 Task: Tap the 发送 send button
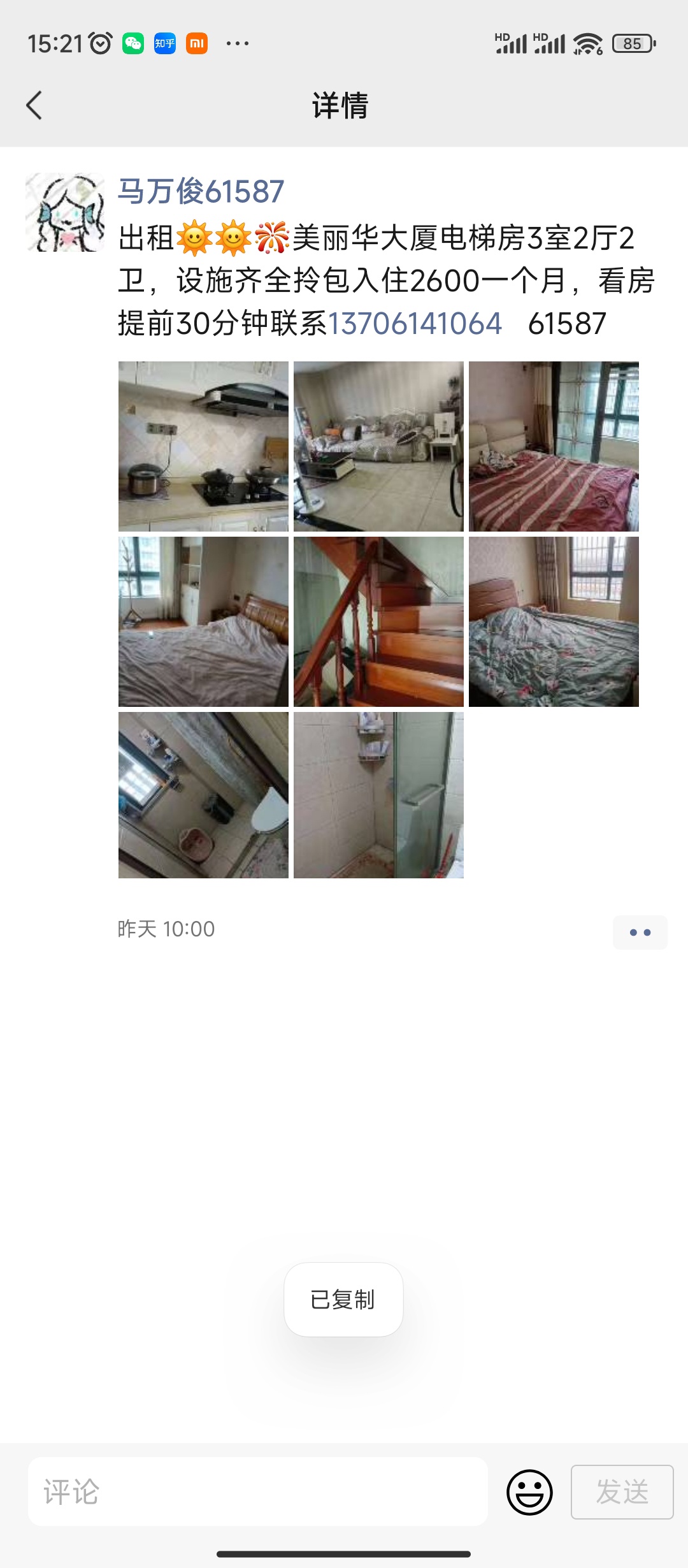coord(622,1492)
